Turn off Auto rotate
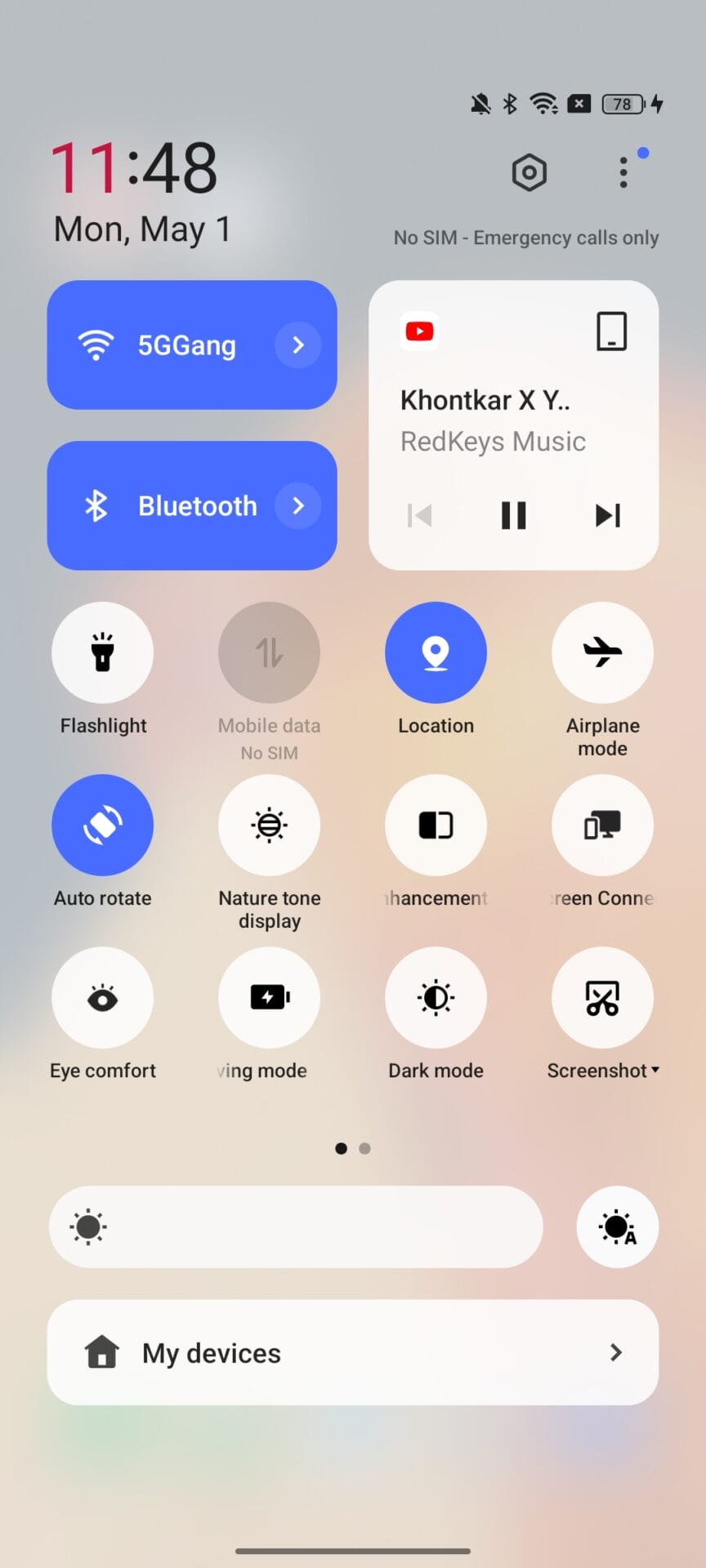The width and height of the screenshot is (706, 1568). (x=102, y=825)
